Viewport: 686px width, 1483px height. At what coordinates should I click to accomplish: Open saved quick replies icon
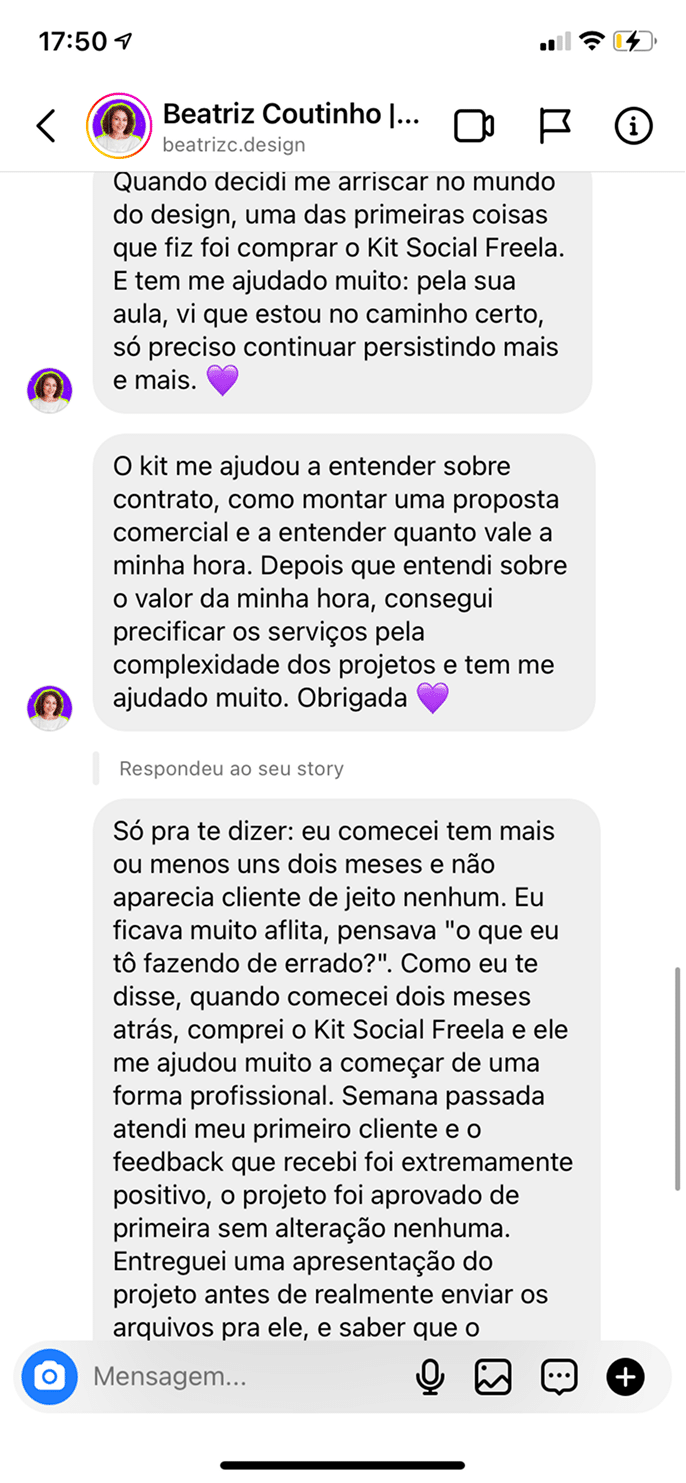point(559,1377)
